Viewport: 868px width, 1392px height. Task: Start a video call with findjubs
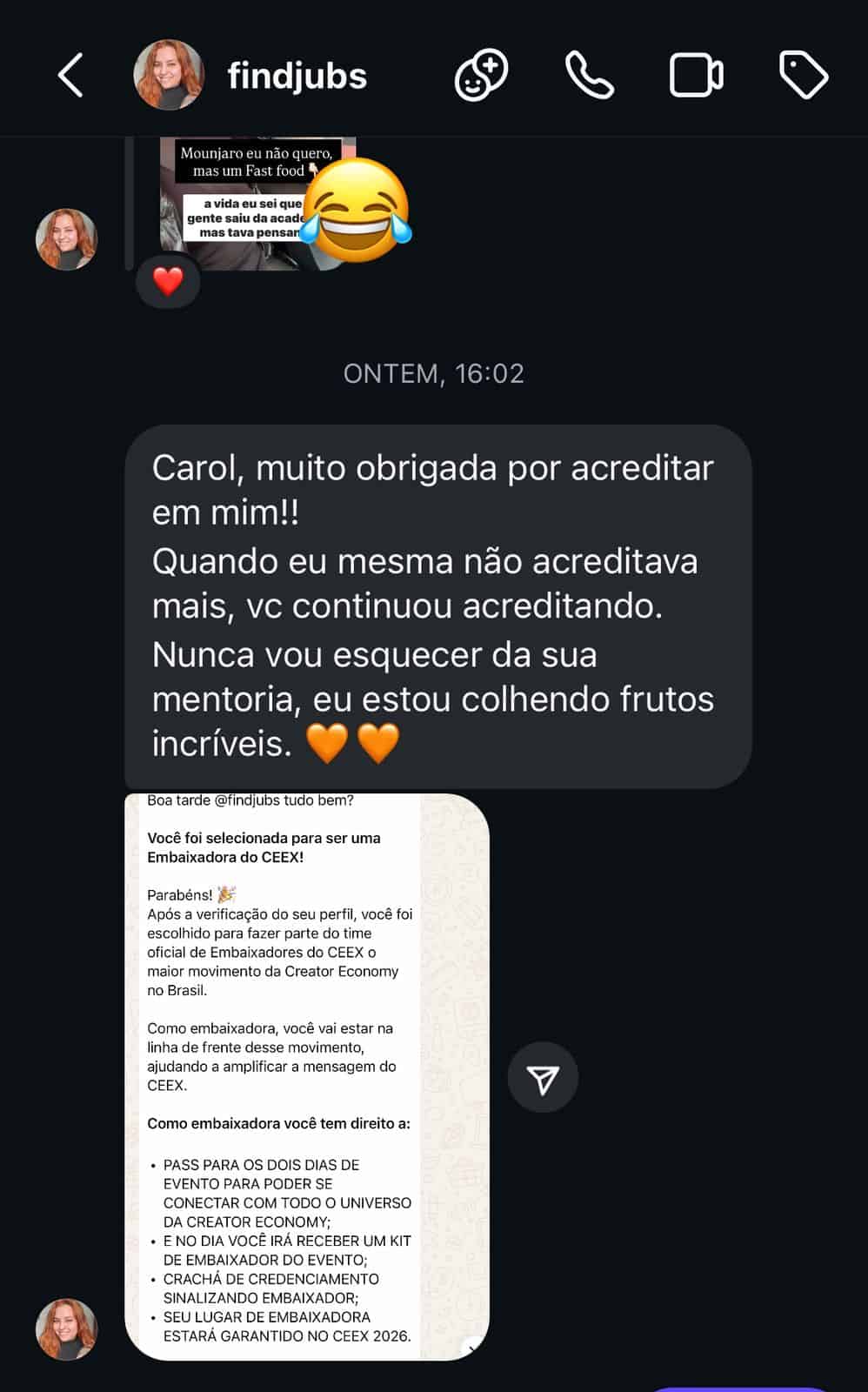tap(696, 76)
